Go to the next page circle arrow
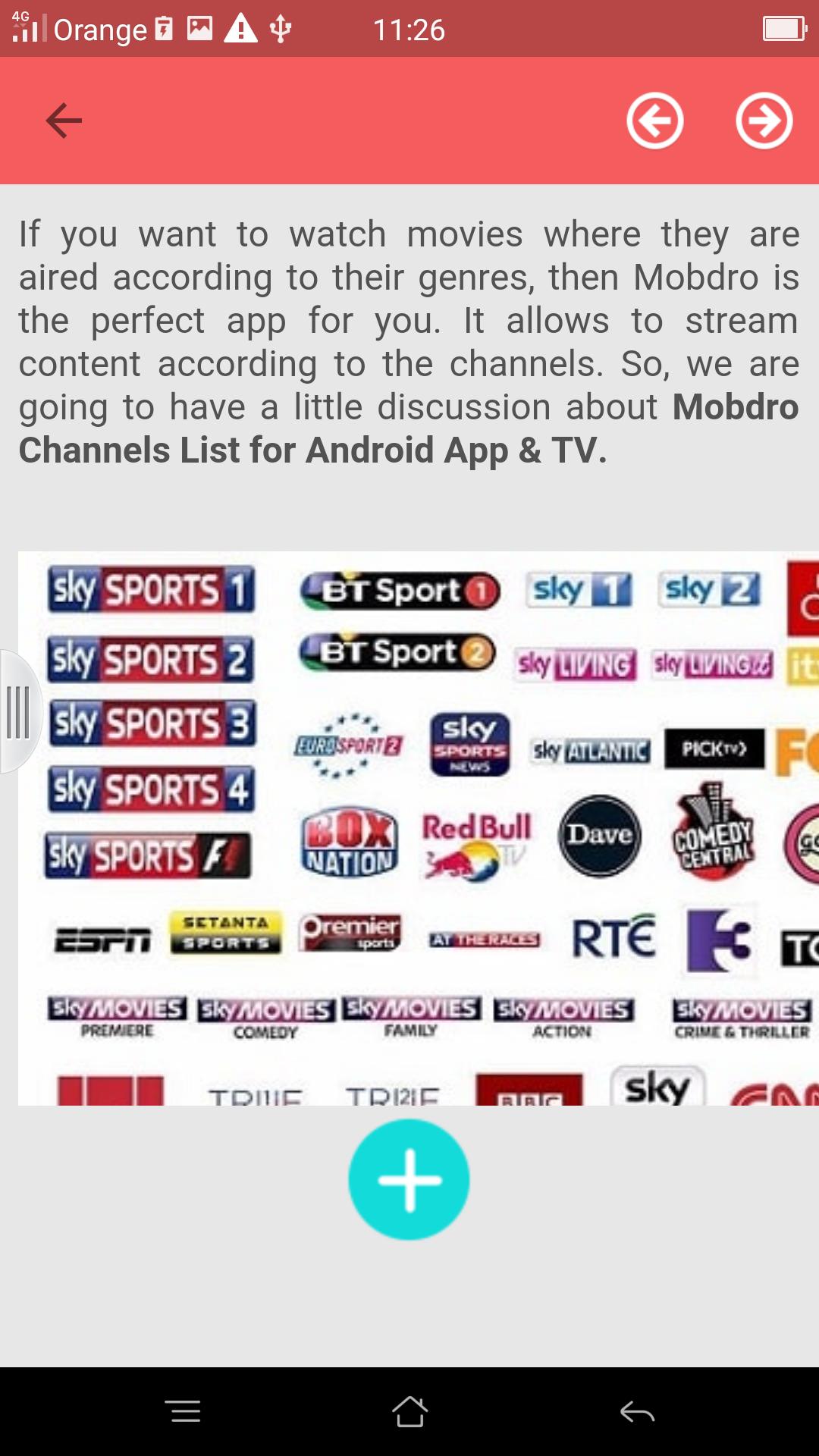 point(764,121)
